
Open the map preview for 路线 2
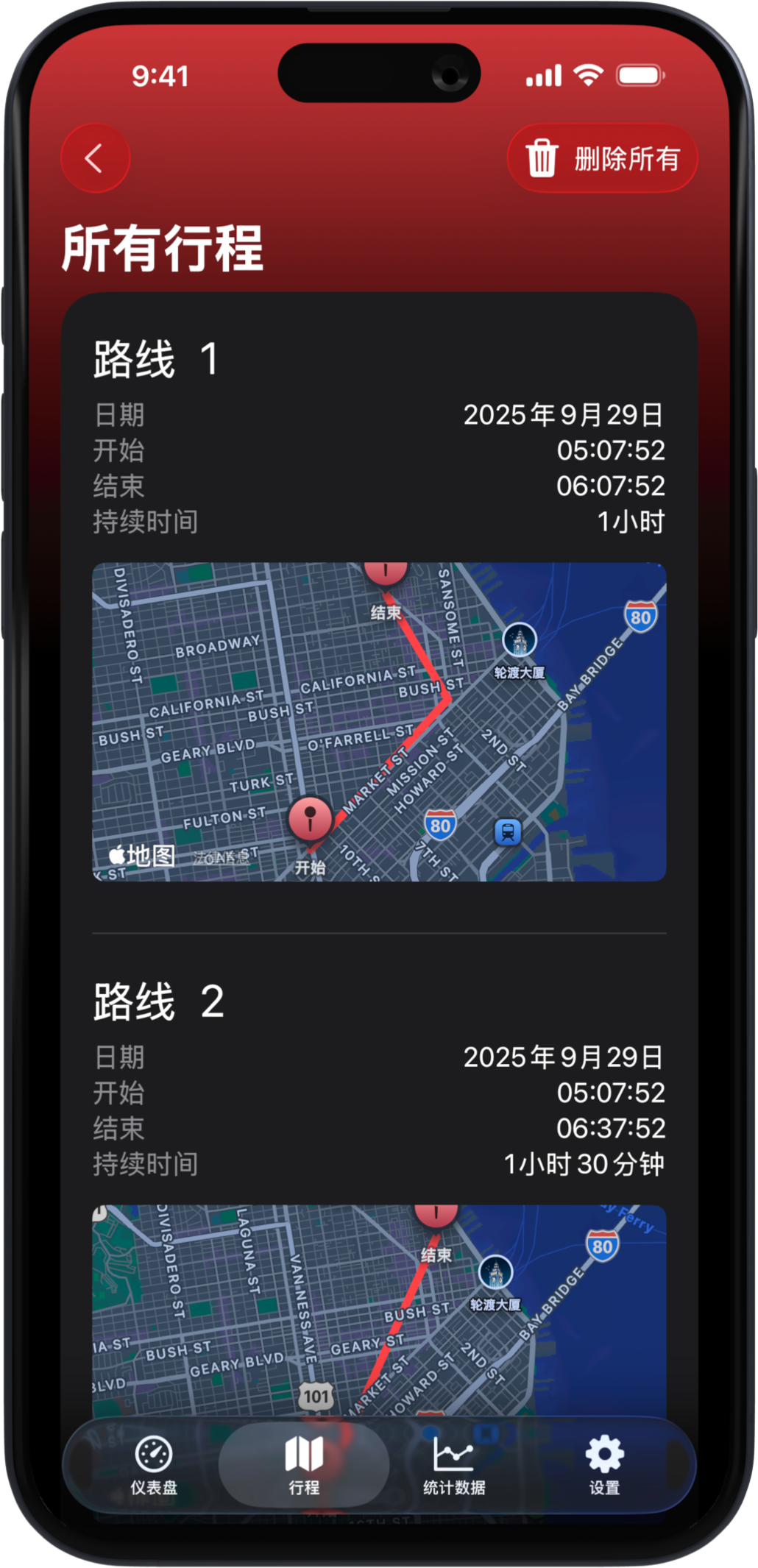point(378,1310)
